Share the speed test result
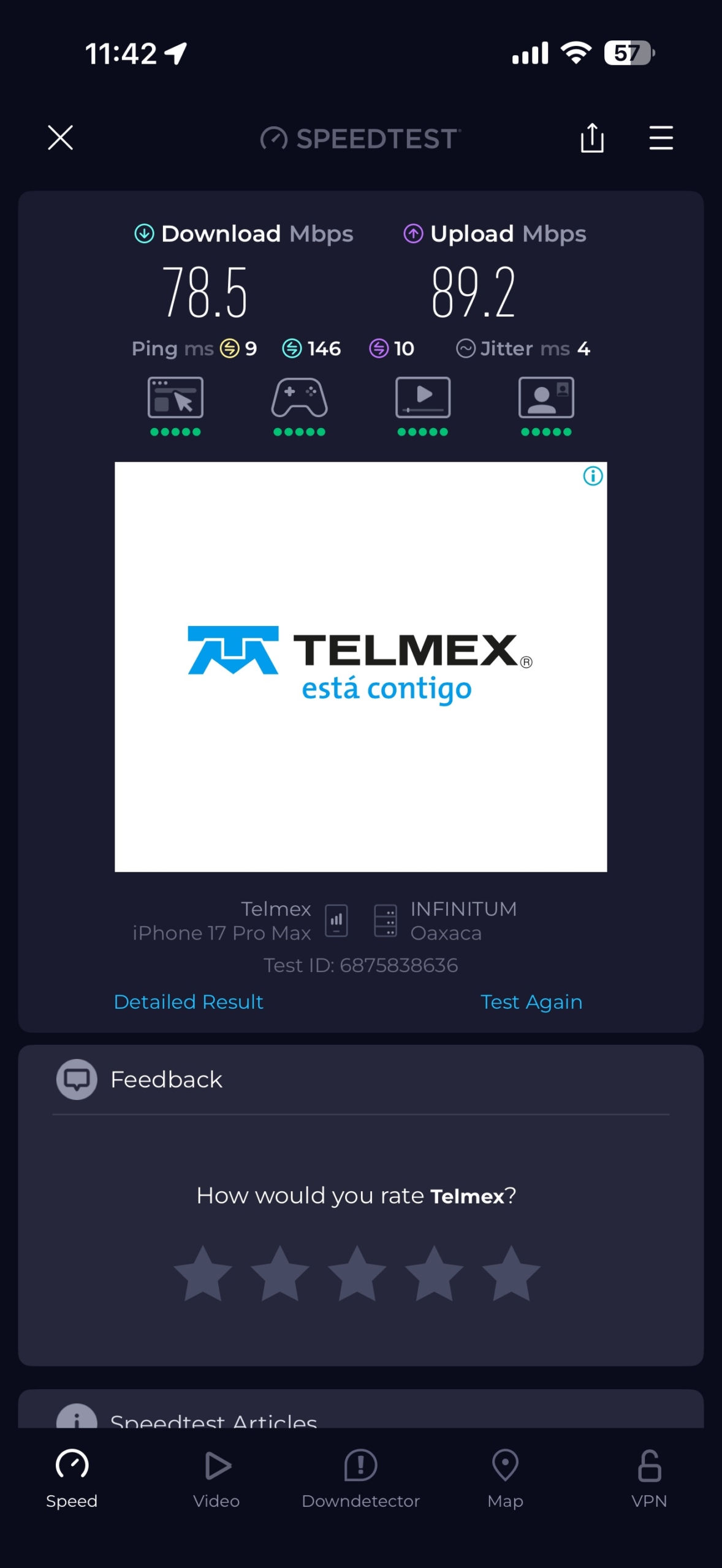722x1568 pixels. pos(591,138)
